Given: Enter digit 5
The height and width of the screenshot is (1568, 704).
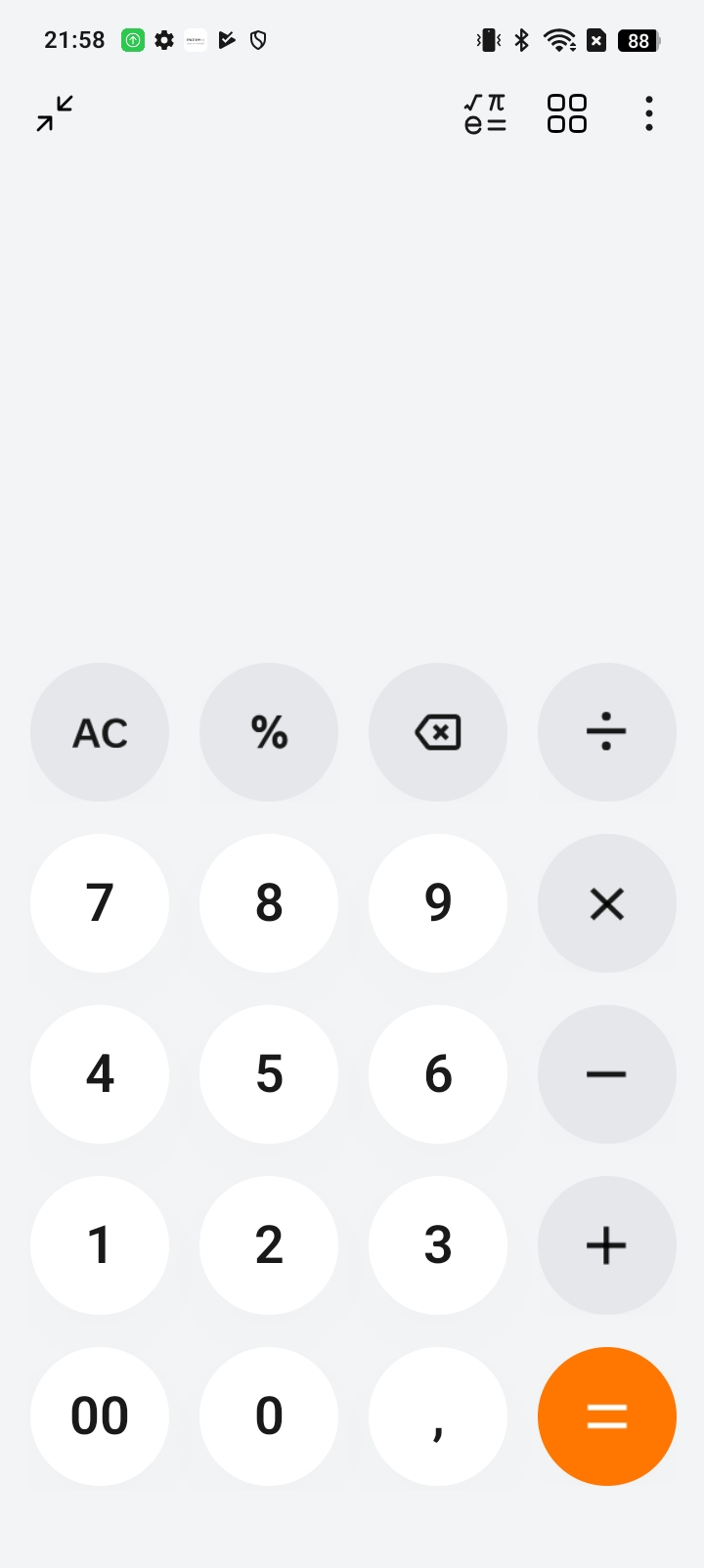Looking at the screenshot, I should tap(269, 1074).
